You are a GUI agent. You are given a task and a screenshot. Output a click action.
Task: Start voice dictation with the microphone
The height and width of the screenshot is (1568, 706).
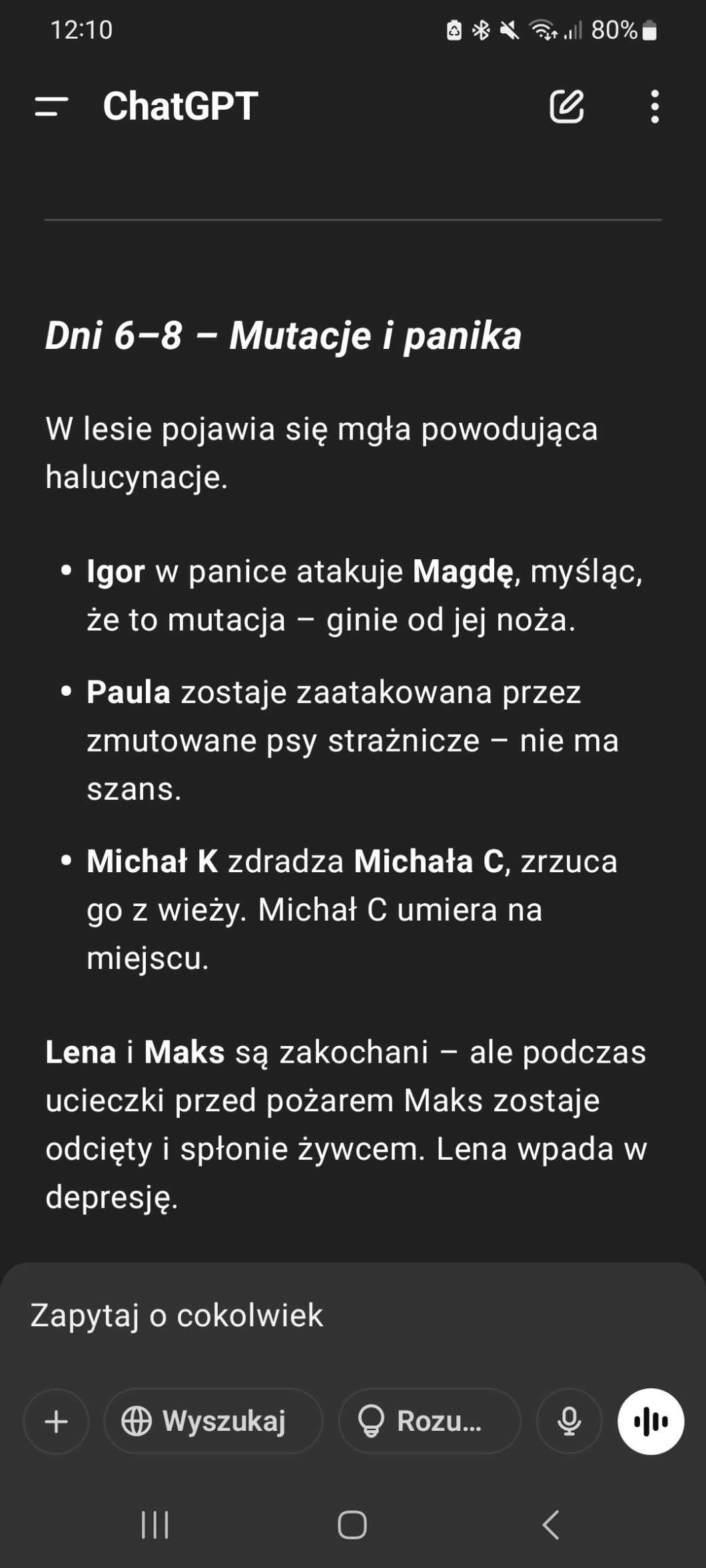[569, 1422]
